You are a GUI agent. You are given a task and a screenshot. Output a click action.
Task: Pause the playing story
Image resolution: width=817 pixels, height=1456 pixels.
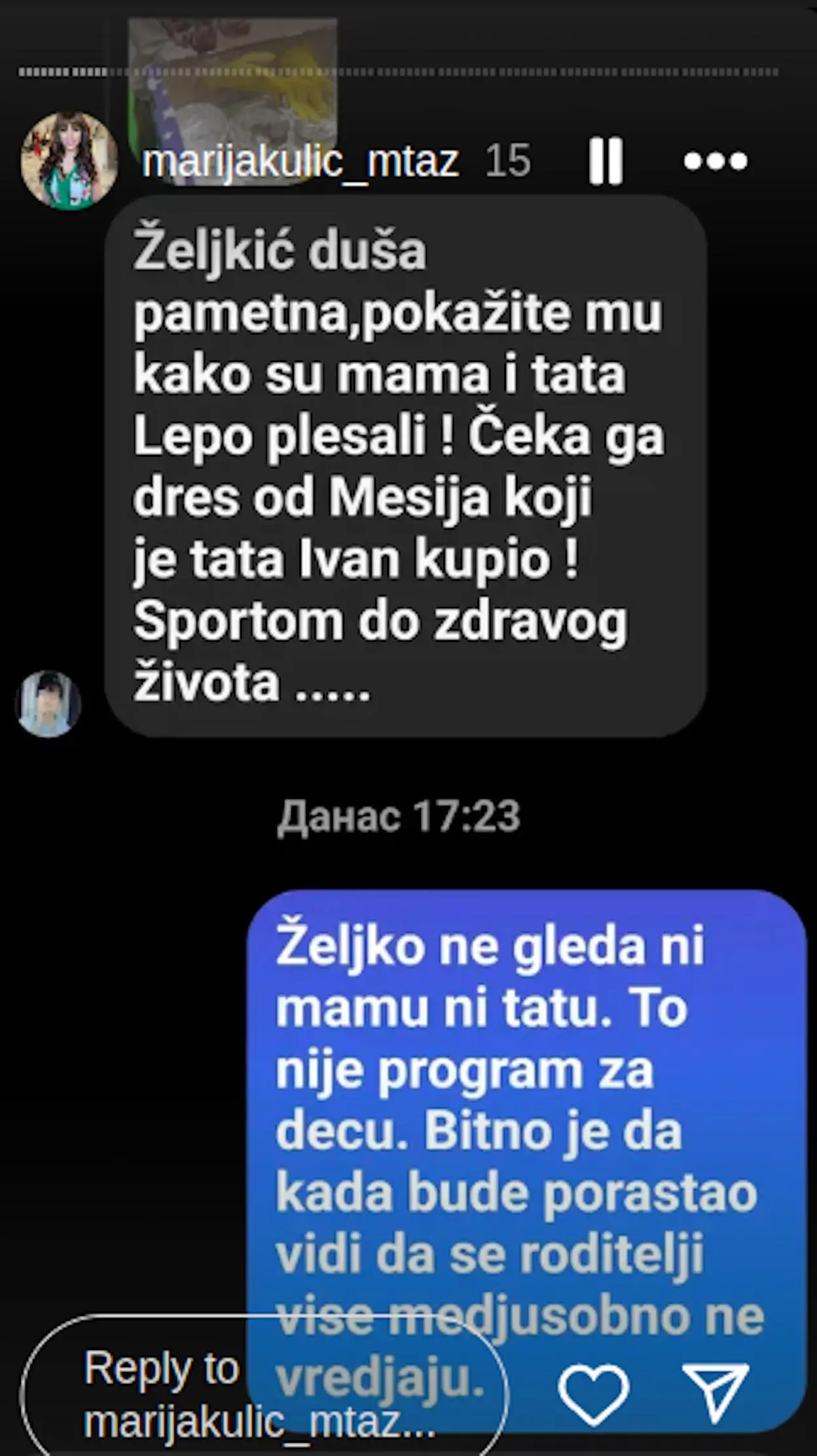point(606,160)
